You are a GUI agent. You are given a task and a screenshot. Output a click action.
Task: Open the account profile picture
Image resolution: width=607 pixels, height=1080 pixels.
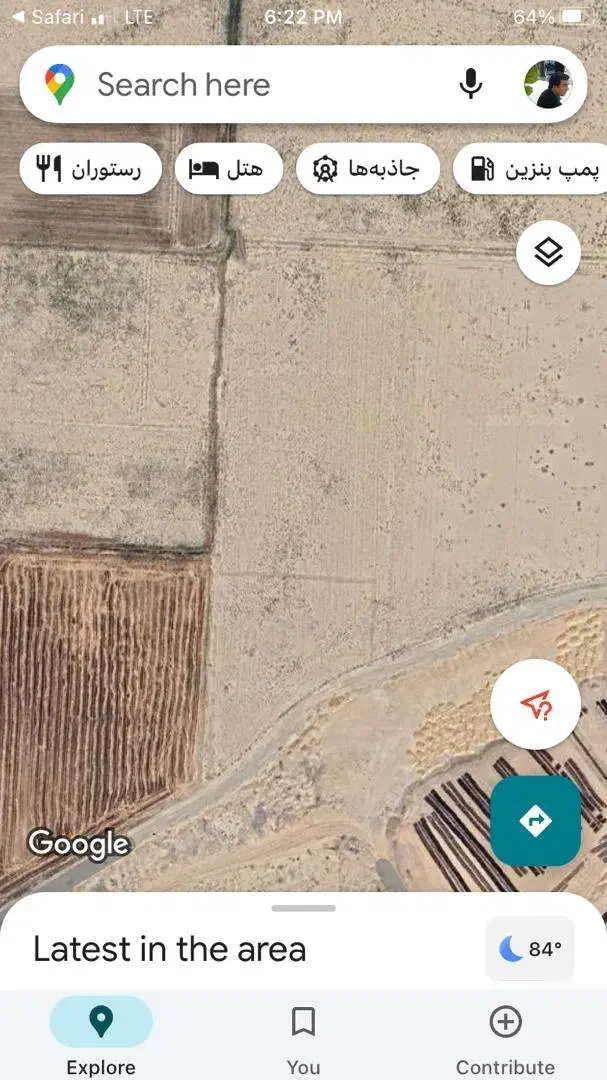pyautogui.click(x=547, y=85)
